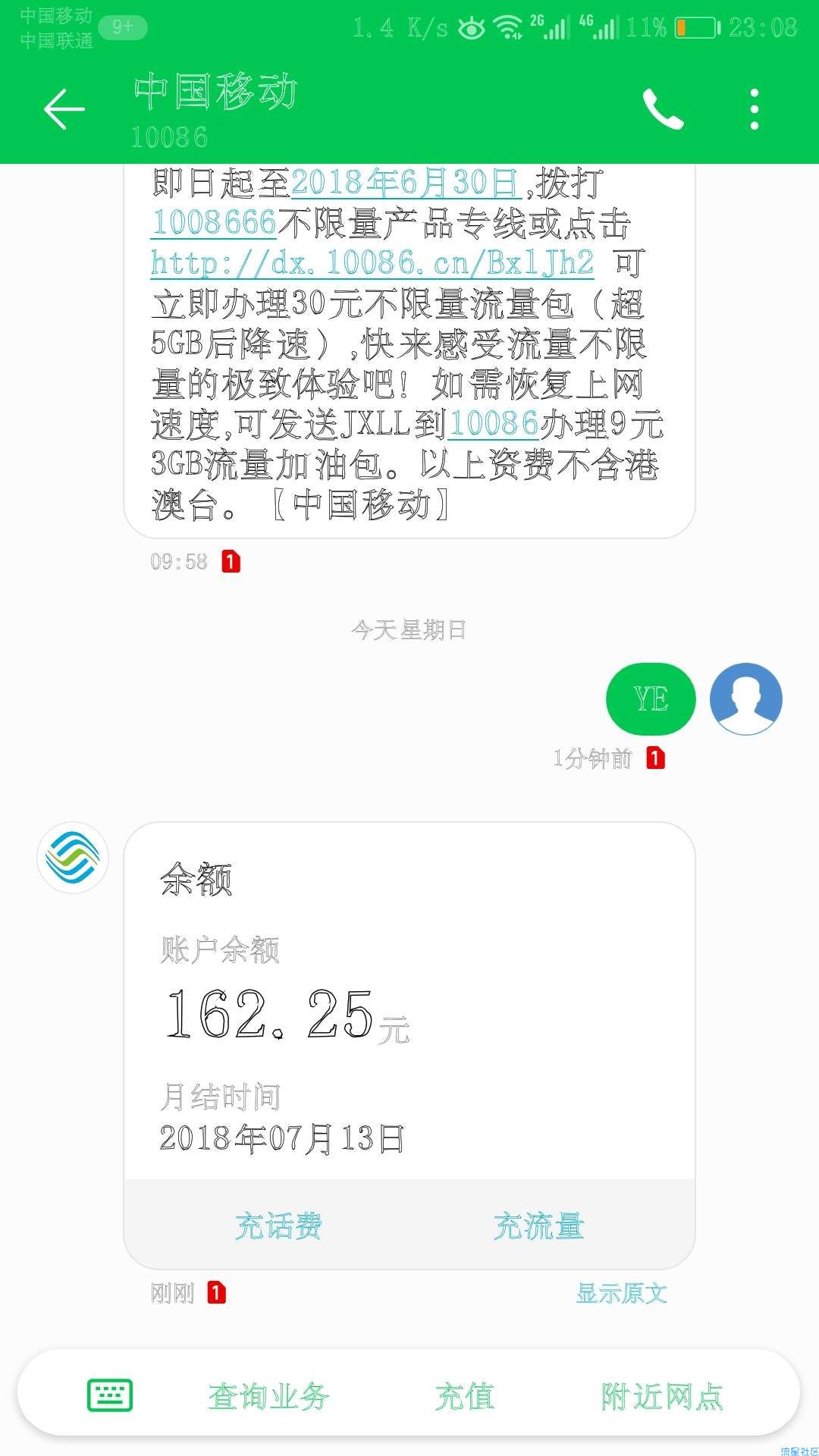Open the overflow menu
819x1456 pixels.
tap(754, 109)
